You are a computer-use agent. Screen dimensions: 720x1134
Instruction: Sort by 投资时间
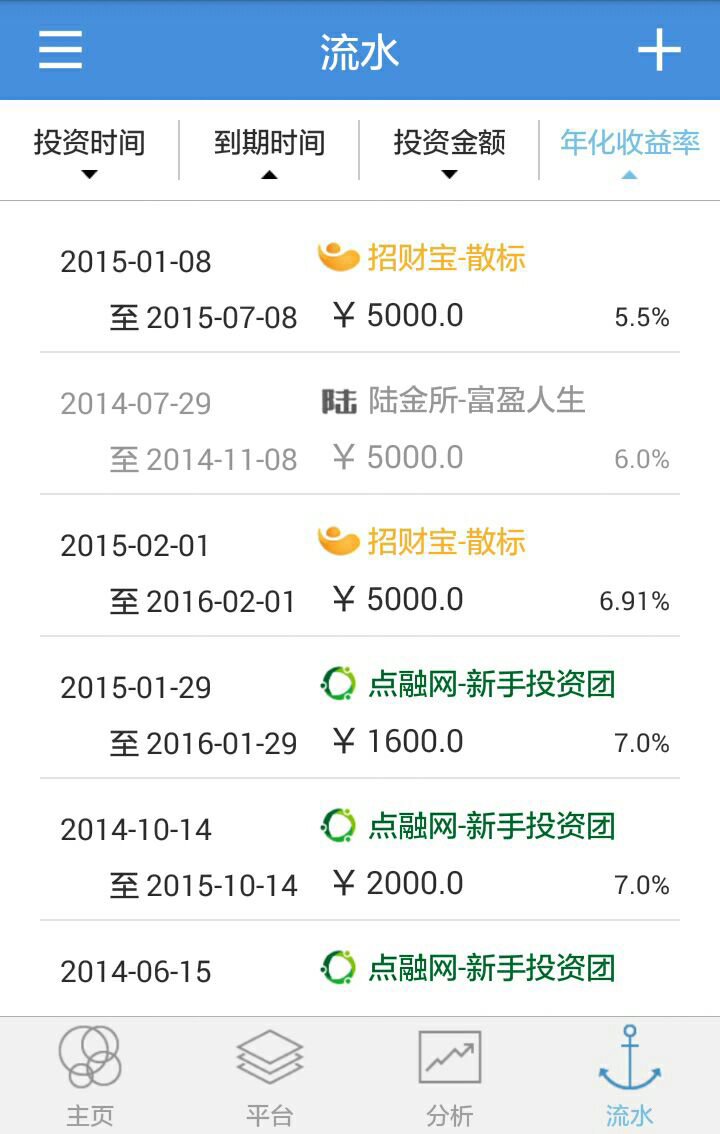[x=89, y=150]
